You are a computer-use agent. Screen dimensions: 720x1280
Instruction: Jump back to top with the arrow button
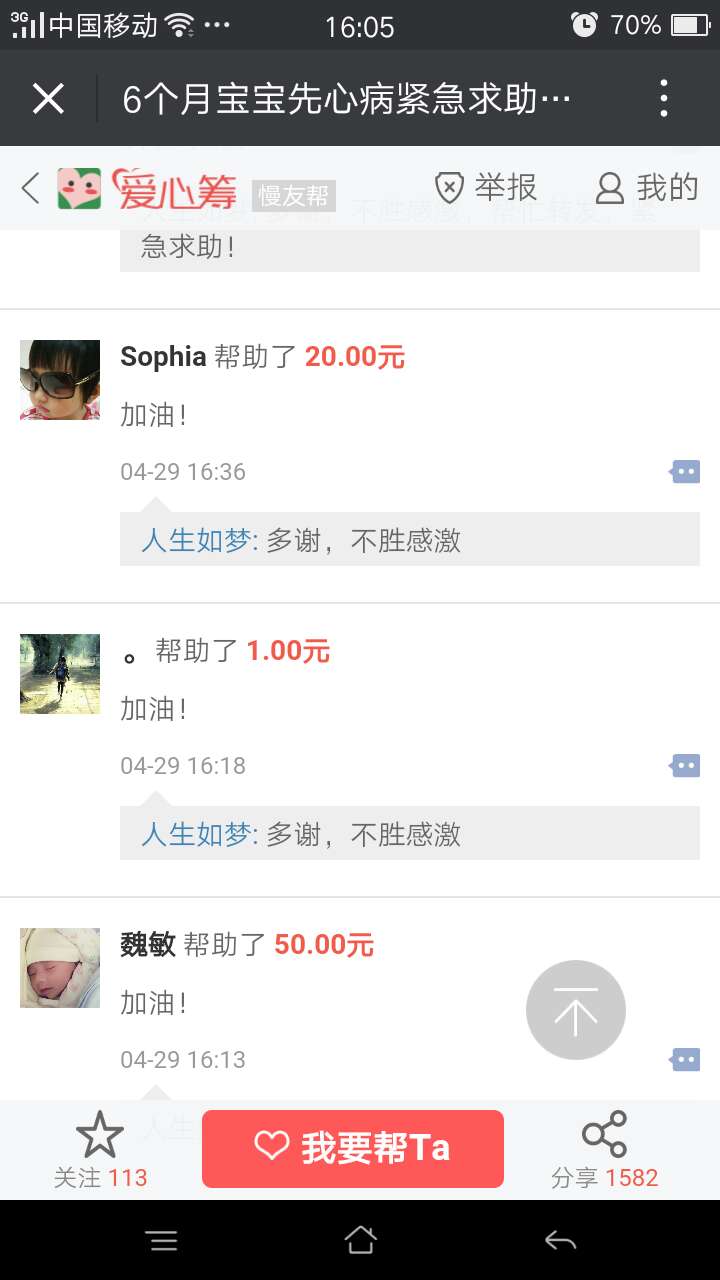576,1010
